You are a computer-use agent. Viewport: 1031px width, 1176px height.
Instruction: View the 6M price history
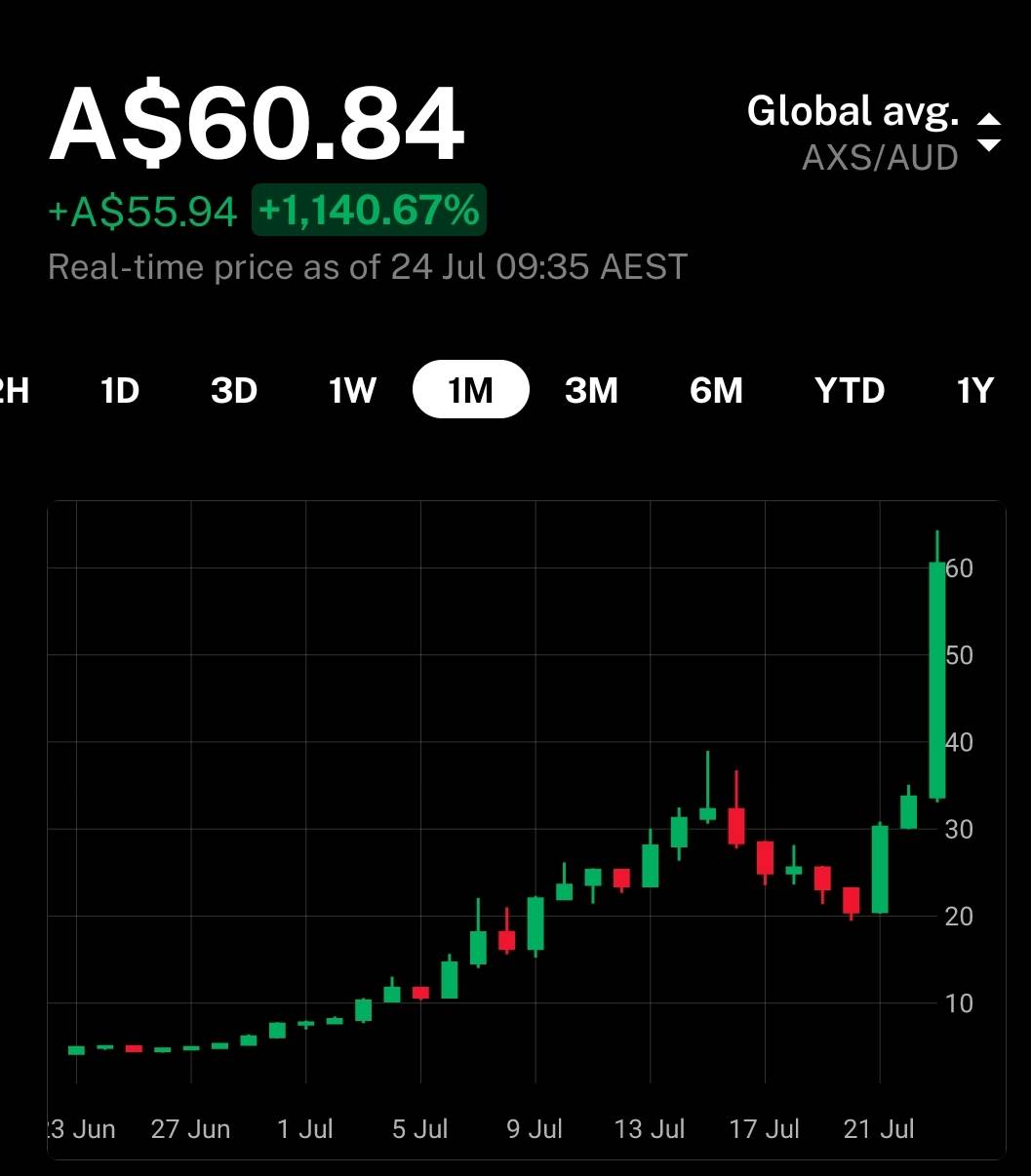pos(716,390)
